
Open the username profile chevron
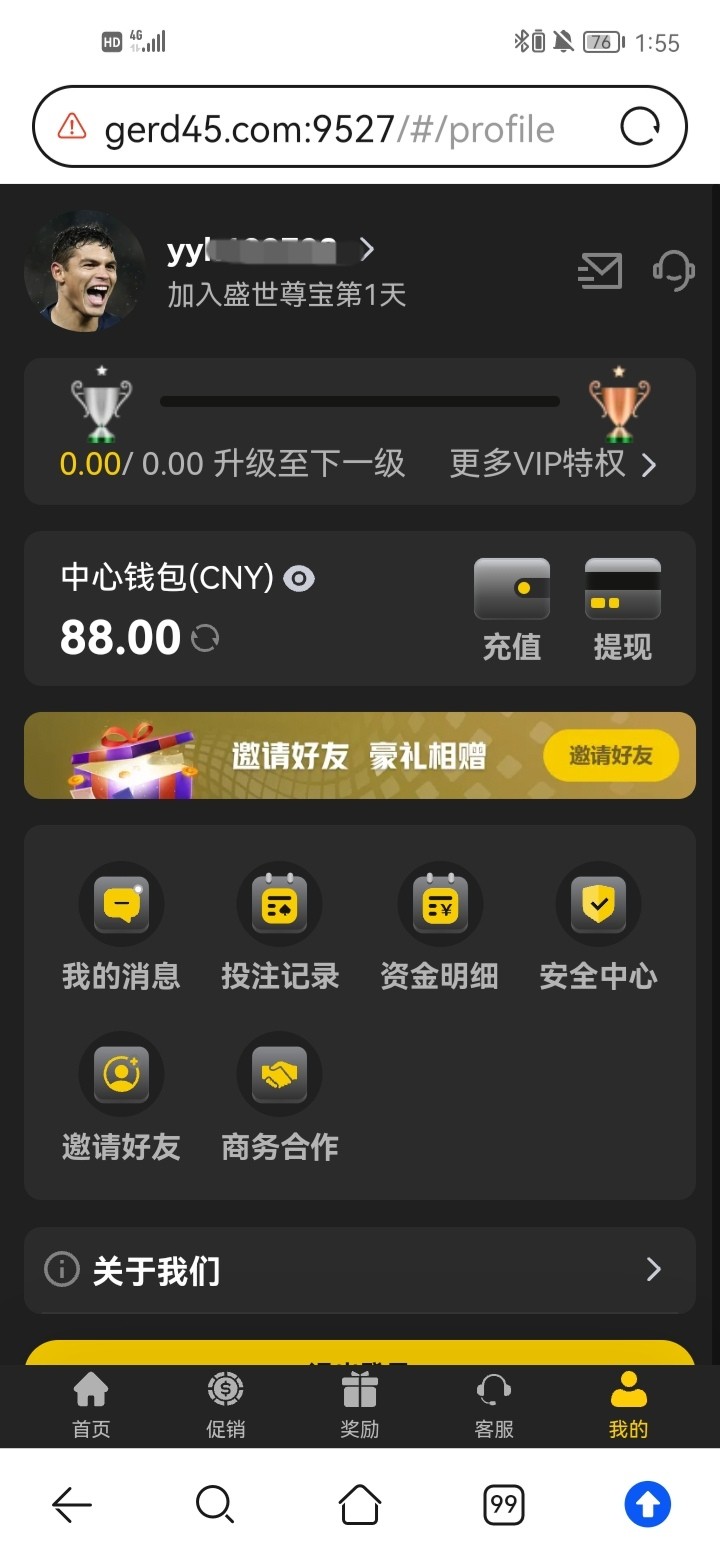tap(367, 249)
